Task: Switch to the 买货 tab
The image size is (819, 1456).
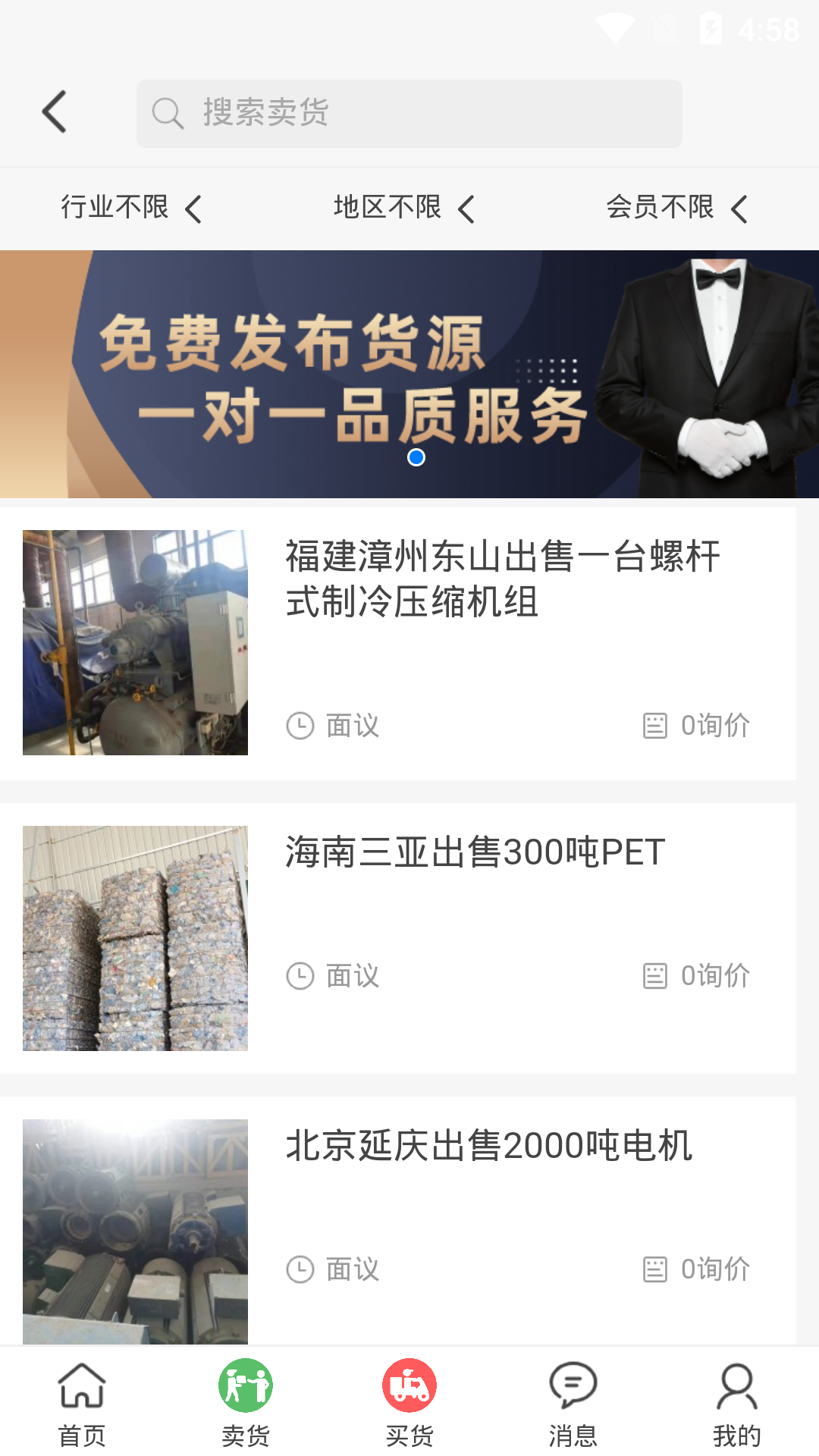Action: (409, 1403)
